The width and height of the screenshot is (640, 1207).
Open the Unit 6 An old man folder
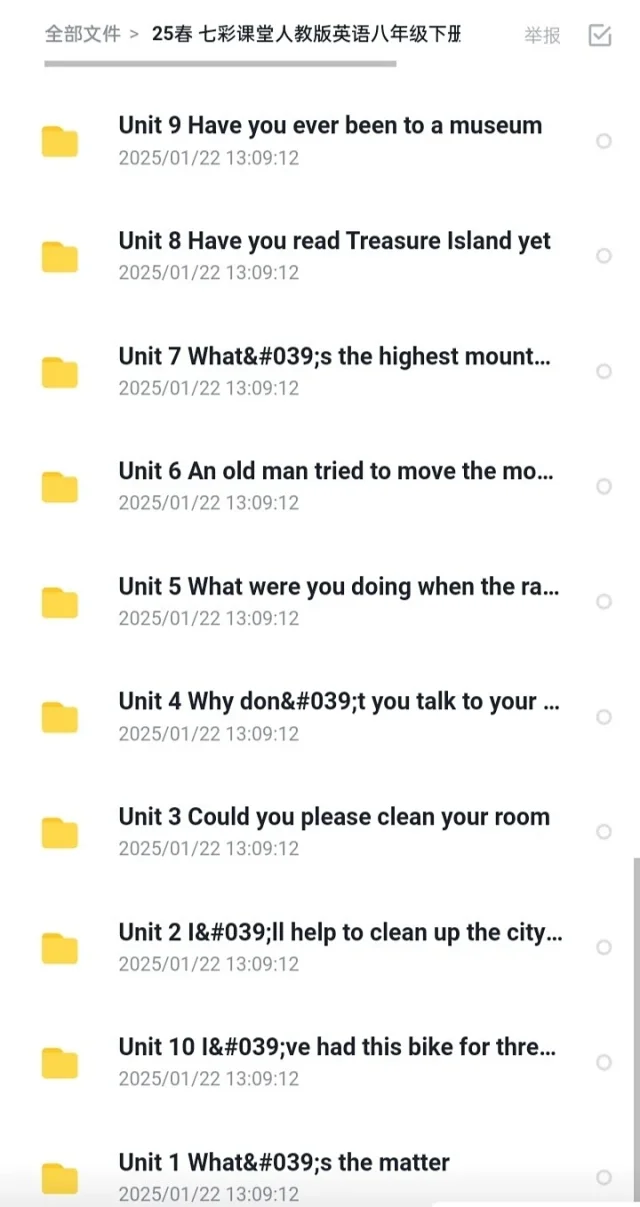(320, 486)
